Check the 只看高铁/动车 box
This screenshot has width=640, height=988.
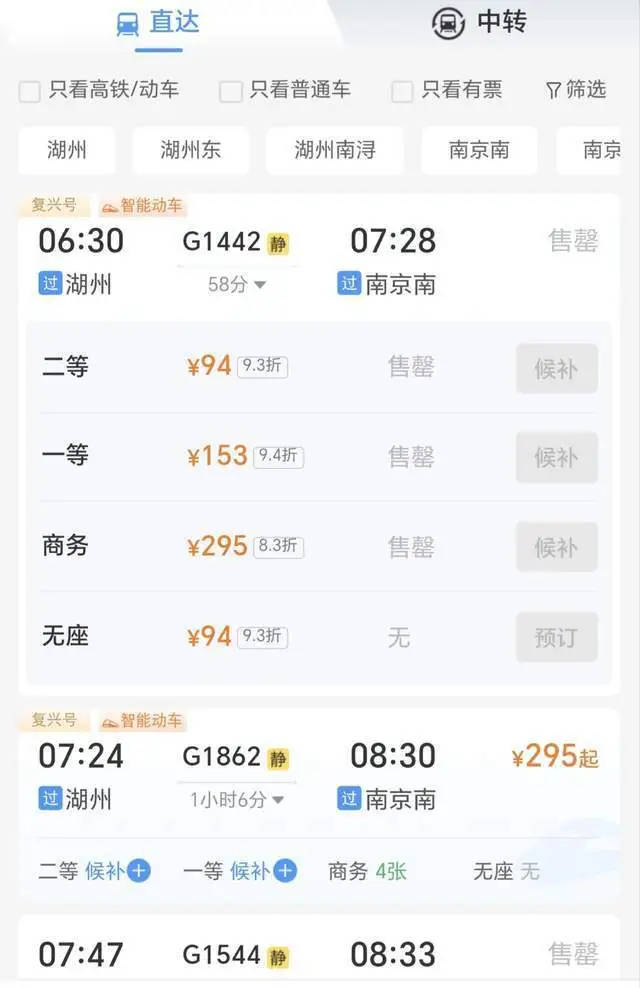coord(30,91)
